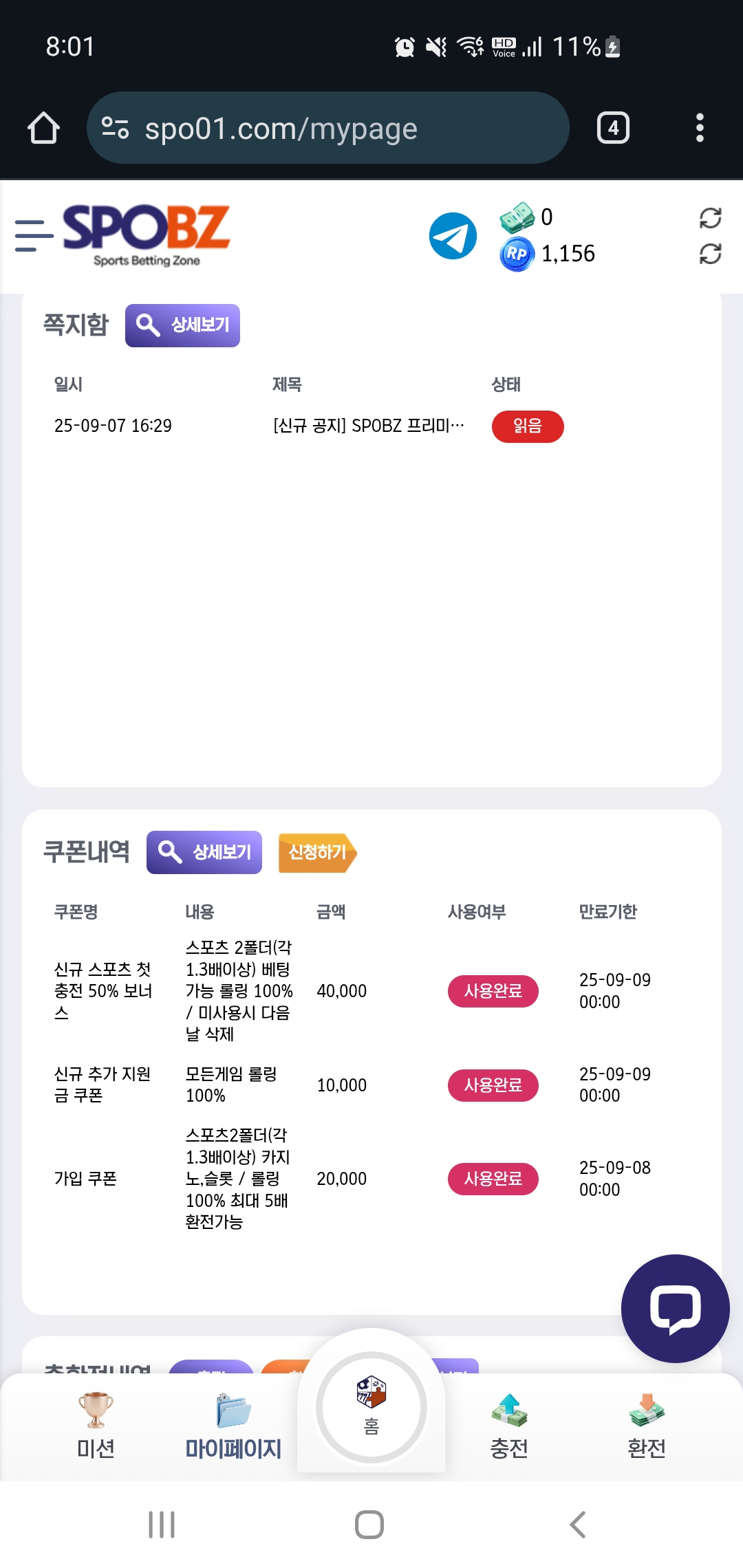Open the Telegram channel icon
Viewport: 743px width, 1568px height.
pos(453,236)
